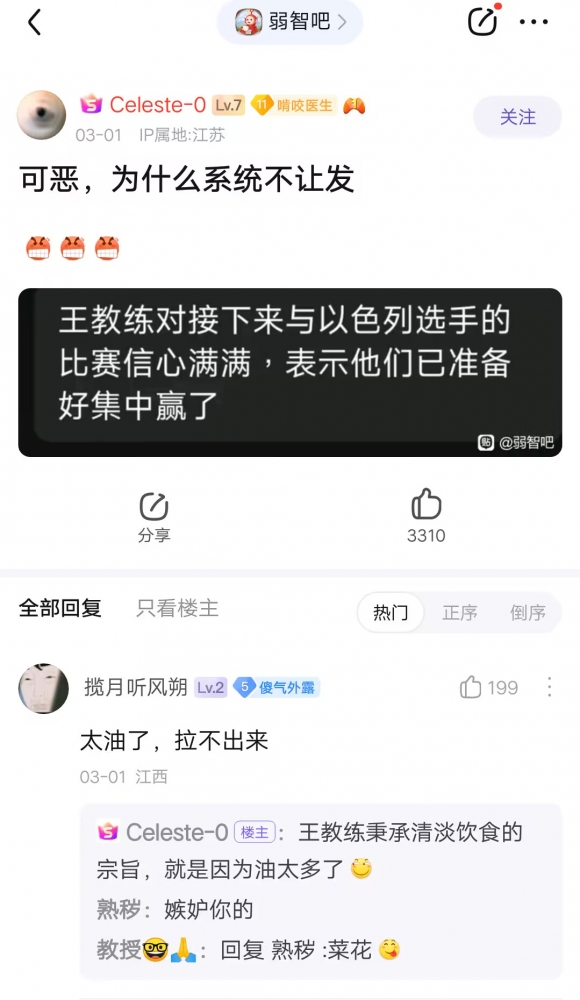This screenshot has height=1000, width=580.
Task: Open the 弱智吧 forum chip
Action: tap(290, 22)
